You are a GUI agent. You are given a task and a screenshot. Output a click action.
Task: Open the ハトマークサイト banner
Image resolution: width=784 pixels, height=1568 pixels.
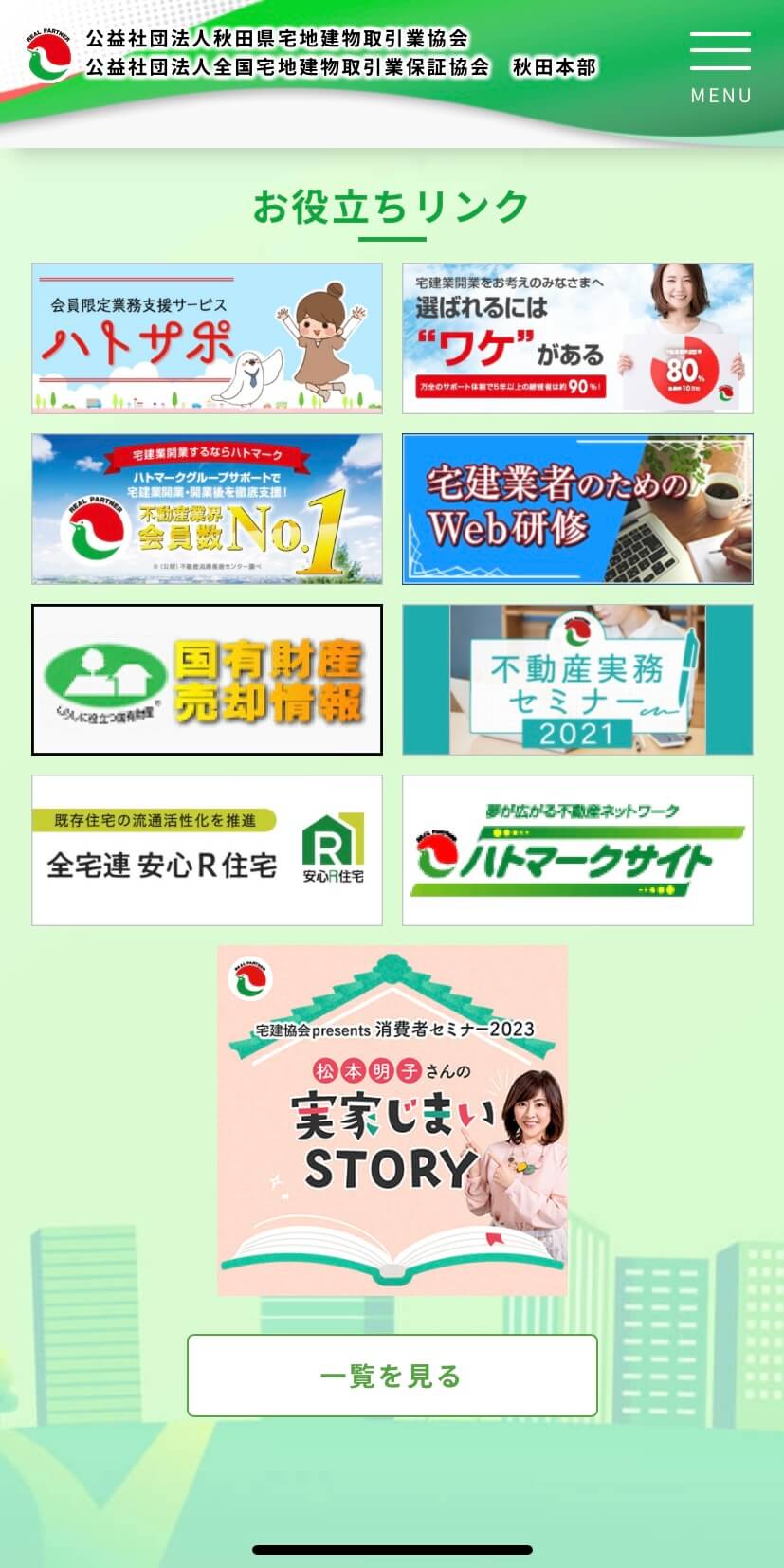[x=577, y=850]
